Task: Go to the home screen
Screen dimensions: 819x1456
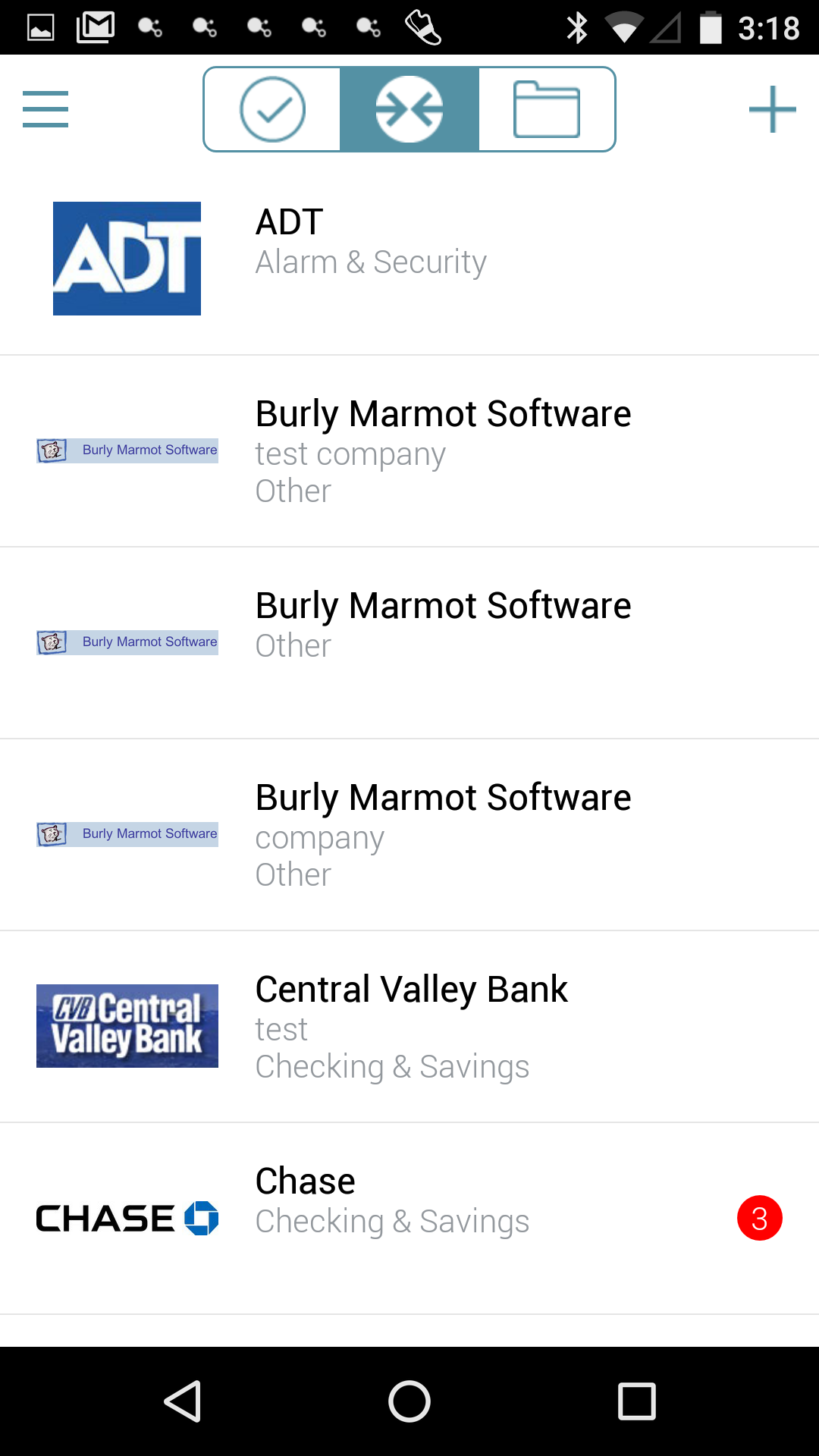Action: [409, 1401]
